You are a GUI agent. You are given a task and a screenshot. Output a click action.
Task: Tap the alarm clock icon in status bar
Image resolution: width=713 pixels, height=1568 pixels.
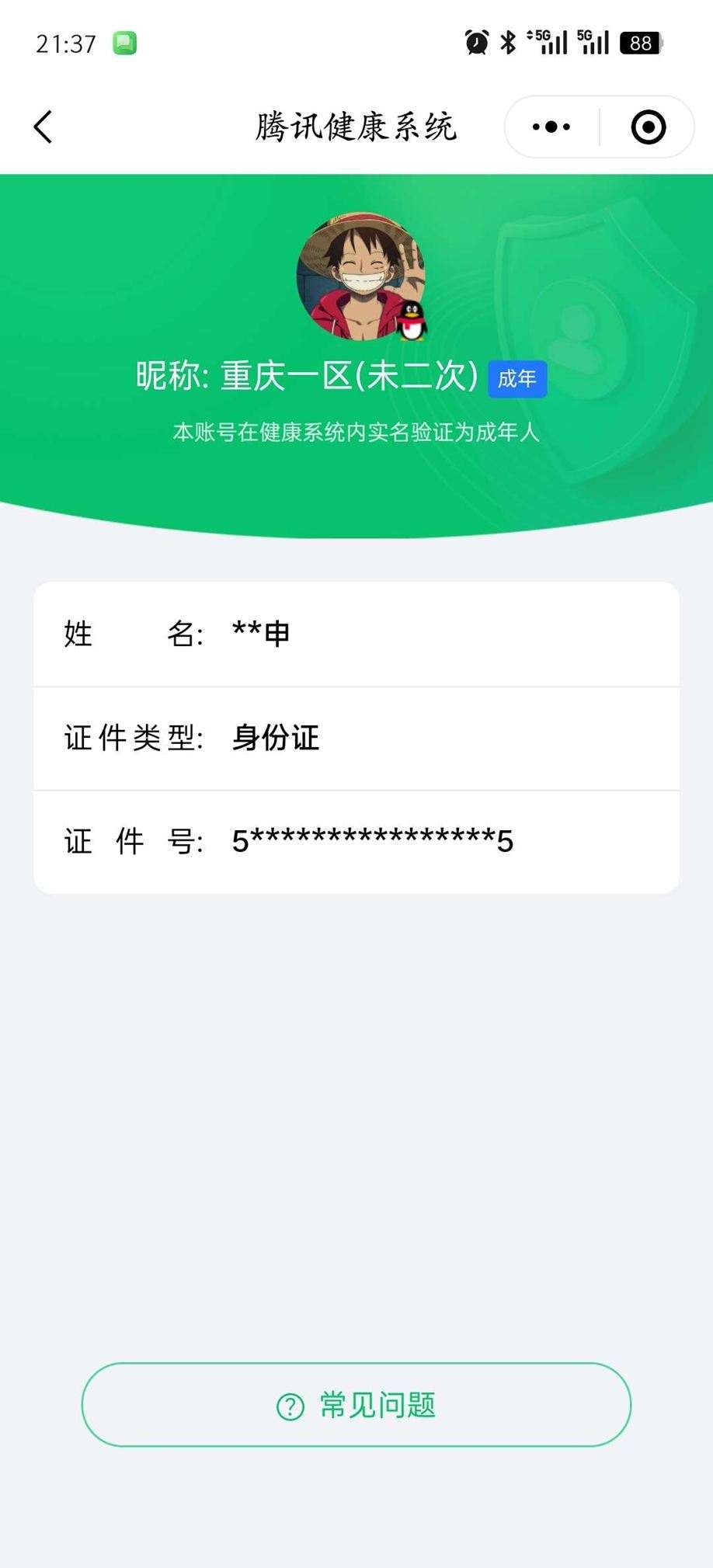point(474,41)
